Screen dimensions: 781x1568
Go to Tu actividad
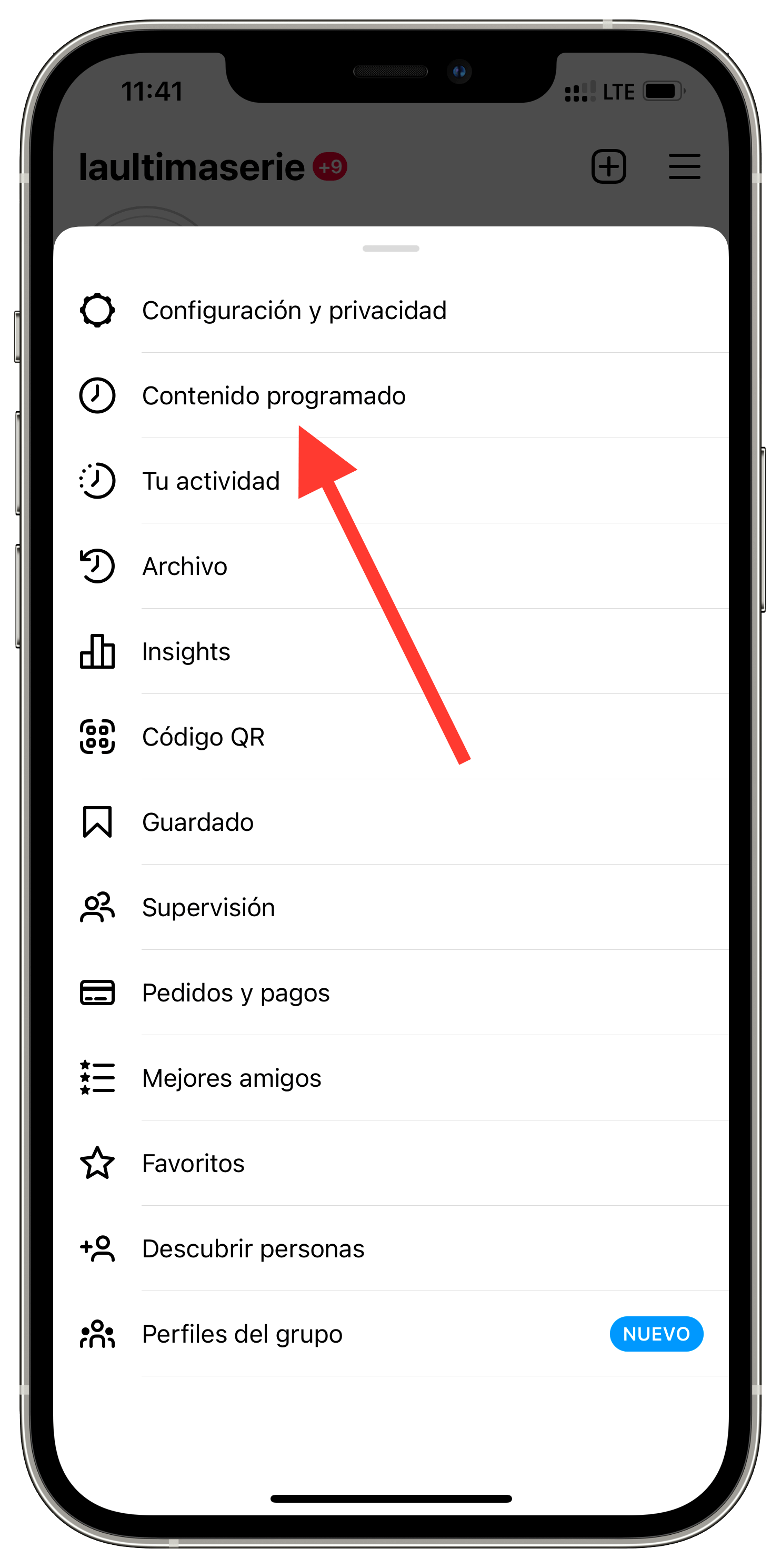[211, 481]
